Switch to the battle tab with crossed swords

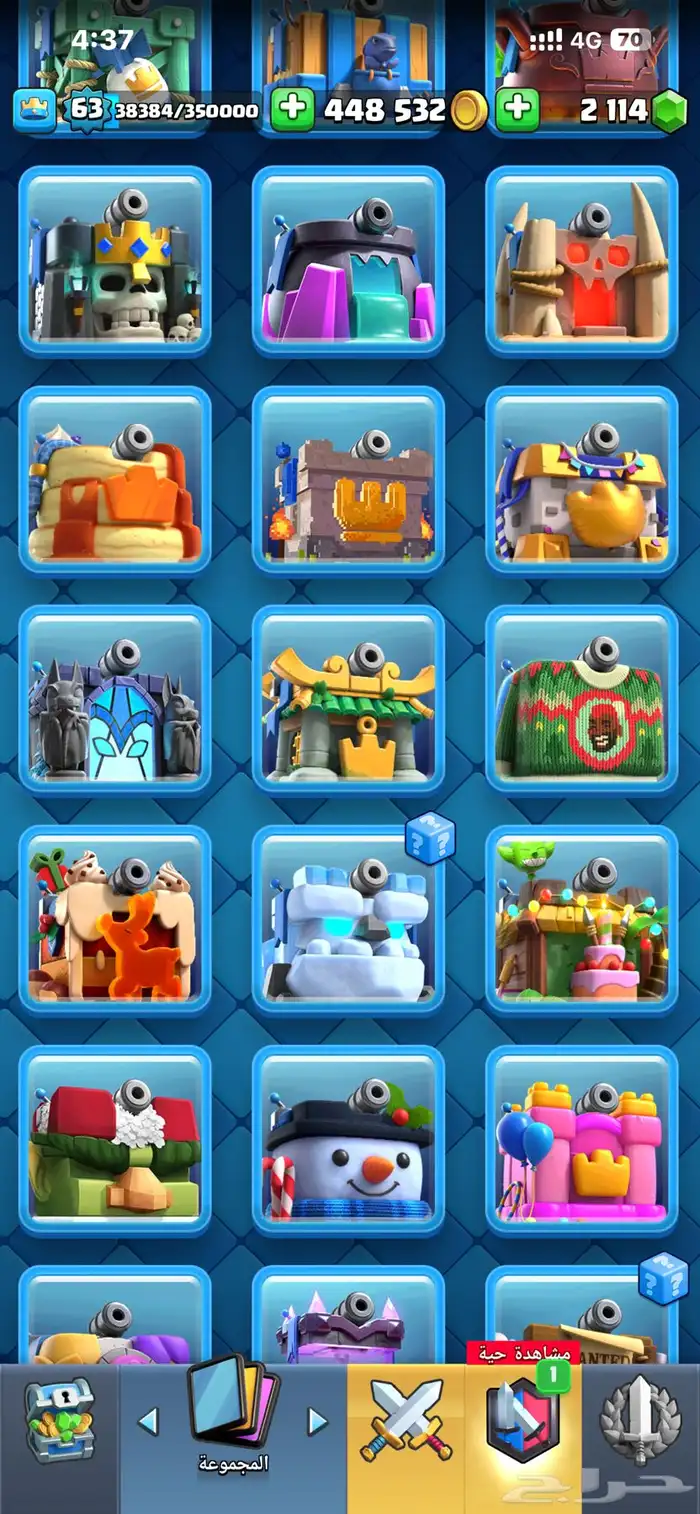[406, 1420]
